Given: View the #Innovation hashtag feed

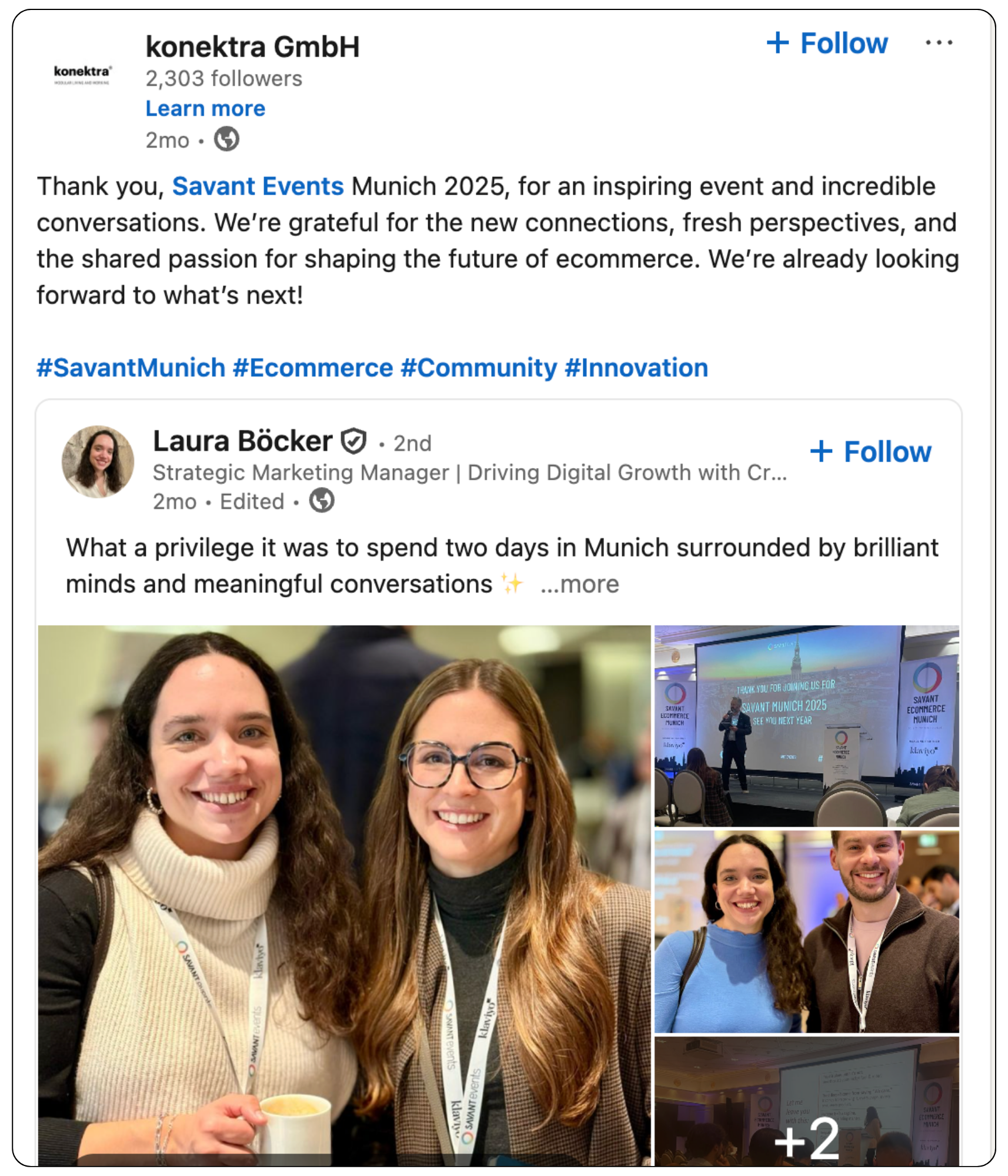Looking at the screenshot, I should (636, 368).
